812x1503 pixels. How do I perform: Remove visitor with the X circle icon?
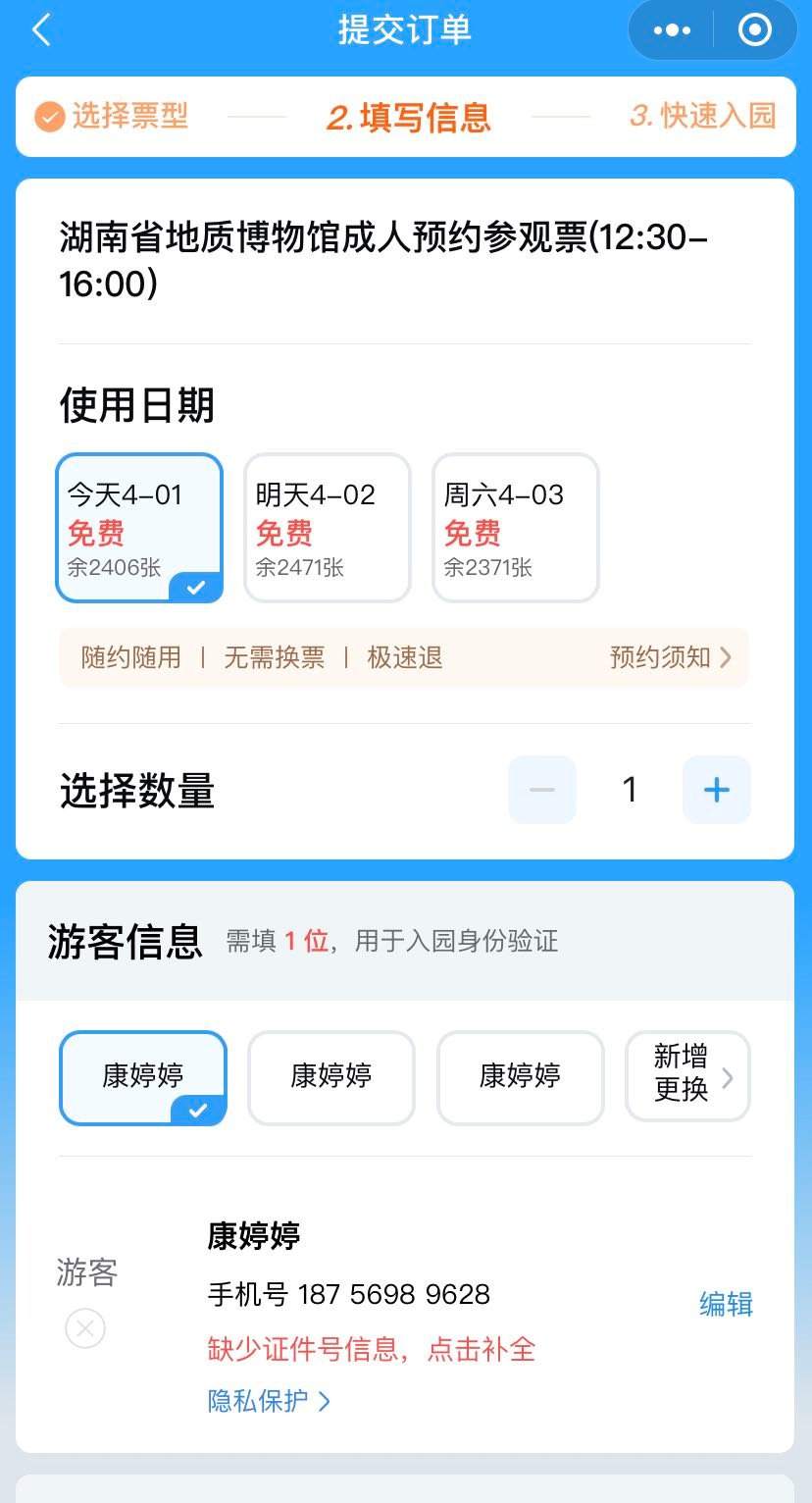coord(85,1329)
